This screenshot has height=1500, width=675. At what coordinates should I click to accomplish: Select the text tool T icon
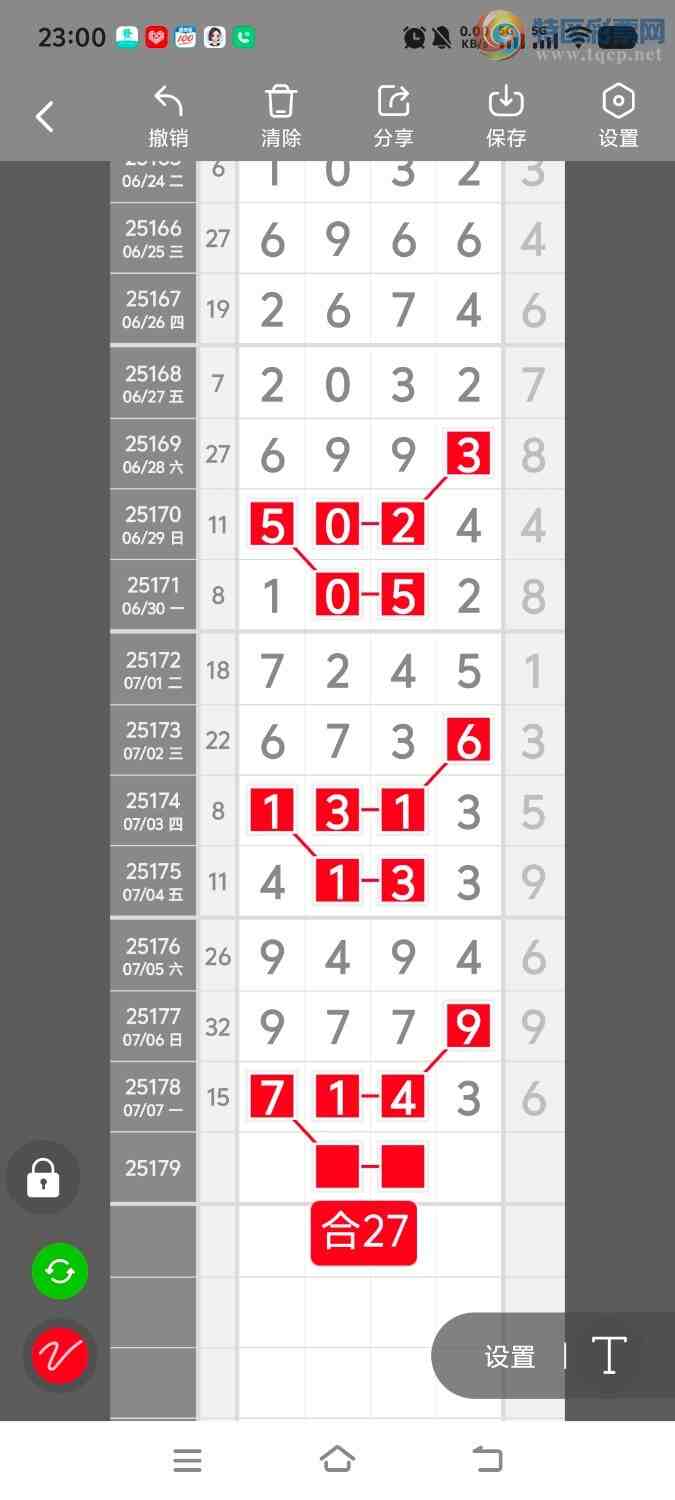click(x=609, y=1356)
